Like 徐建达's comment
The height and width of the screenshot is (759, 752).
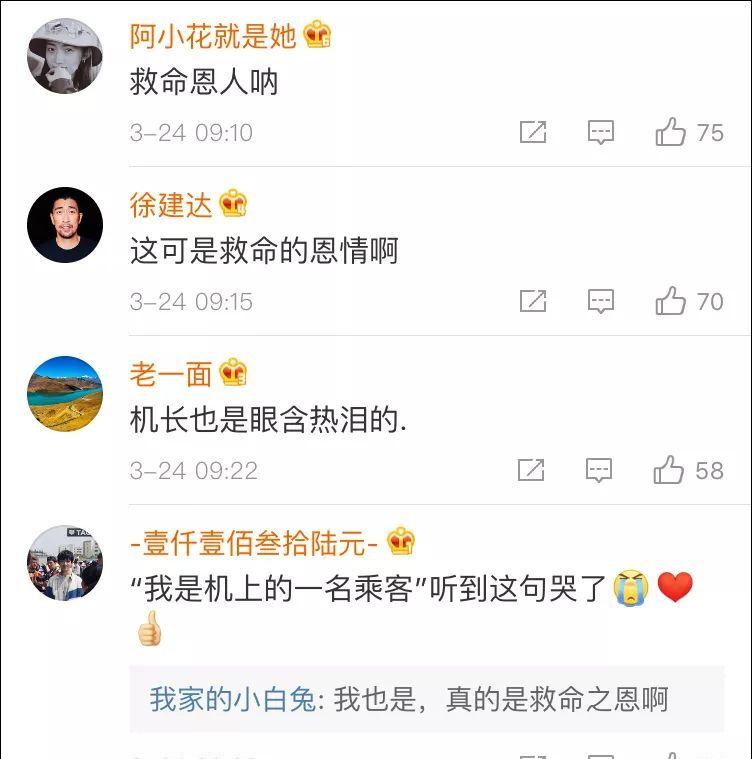click(x=671, y=301)
